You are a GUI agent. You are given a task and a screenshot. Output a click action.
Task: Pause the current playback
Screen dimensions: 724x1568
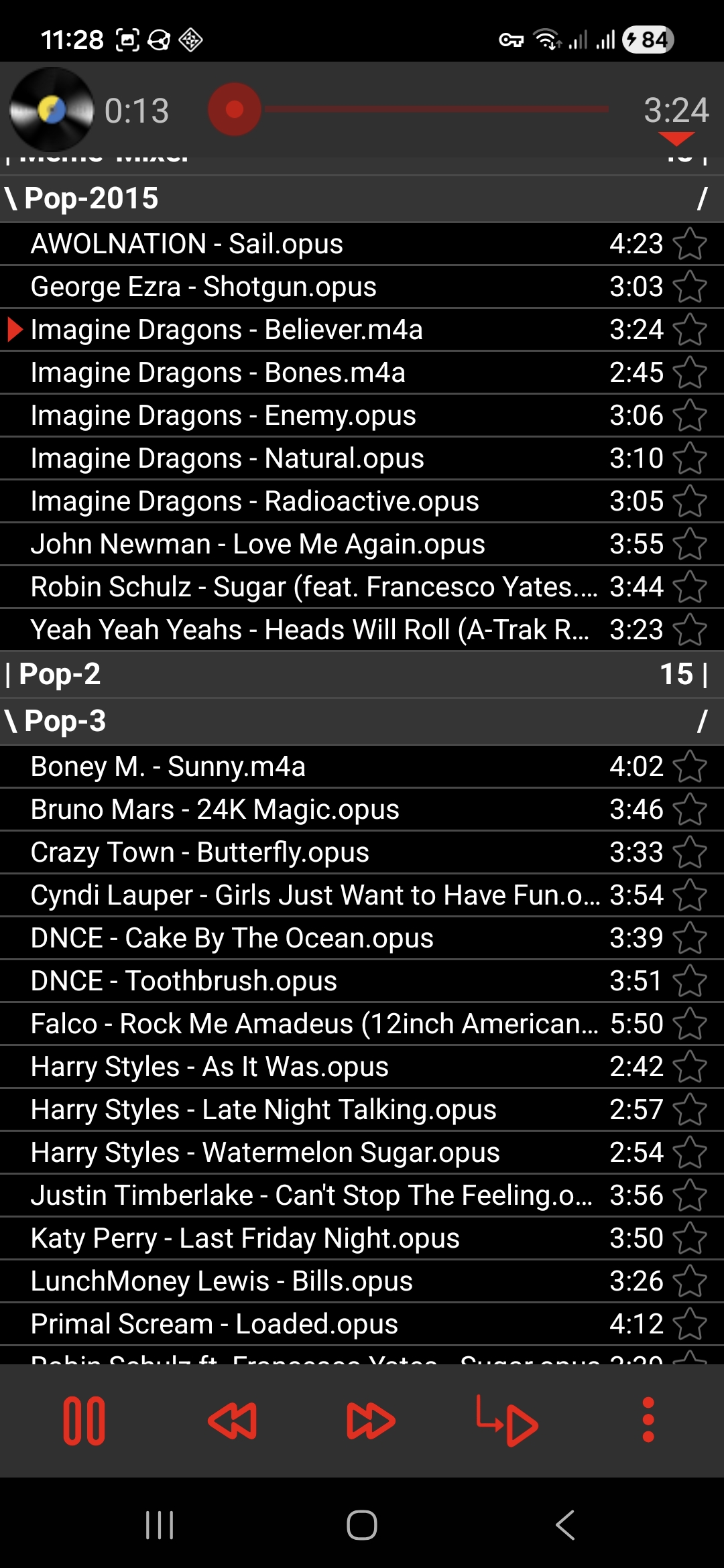tap(84, 1421)
